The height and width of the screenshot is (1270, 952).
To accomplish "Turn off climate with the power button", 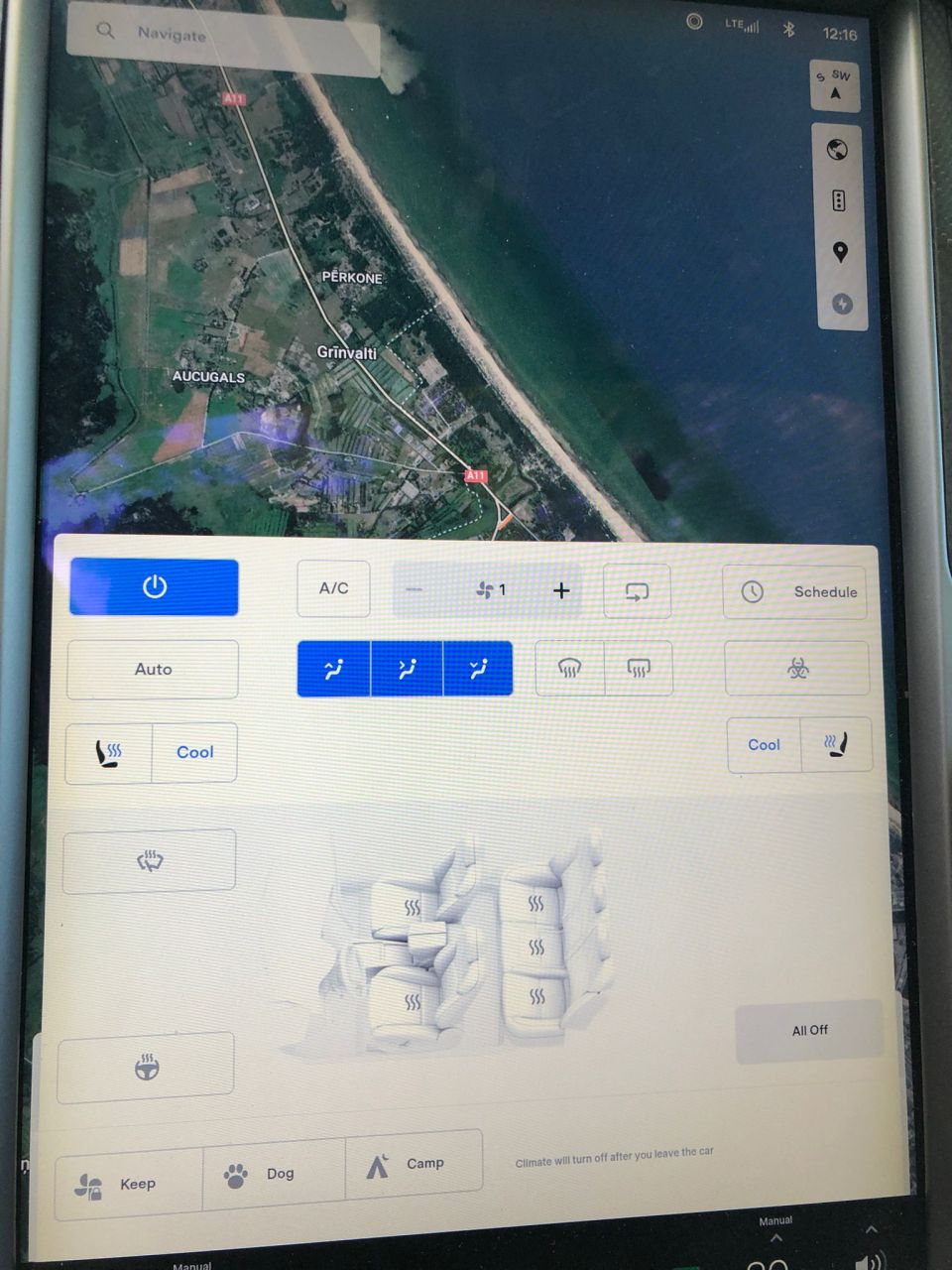I will (154, 586).
